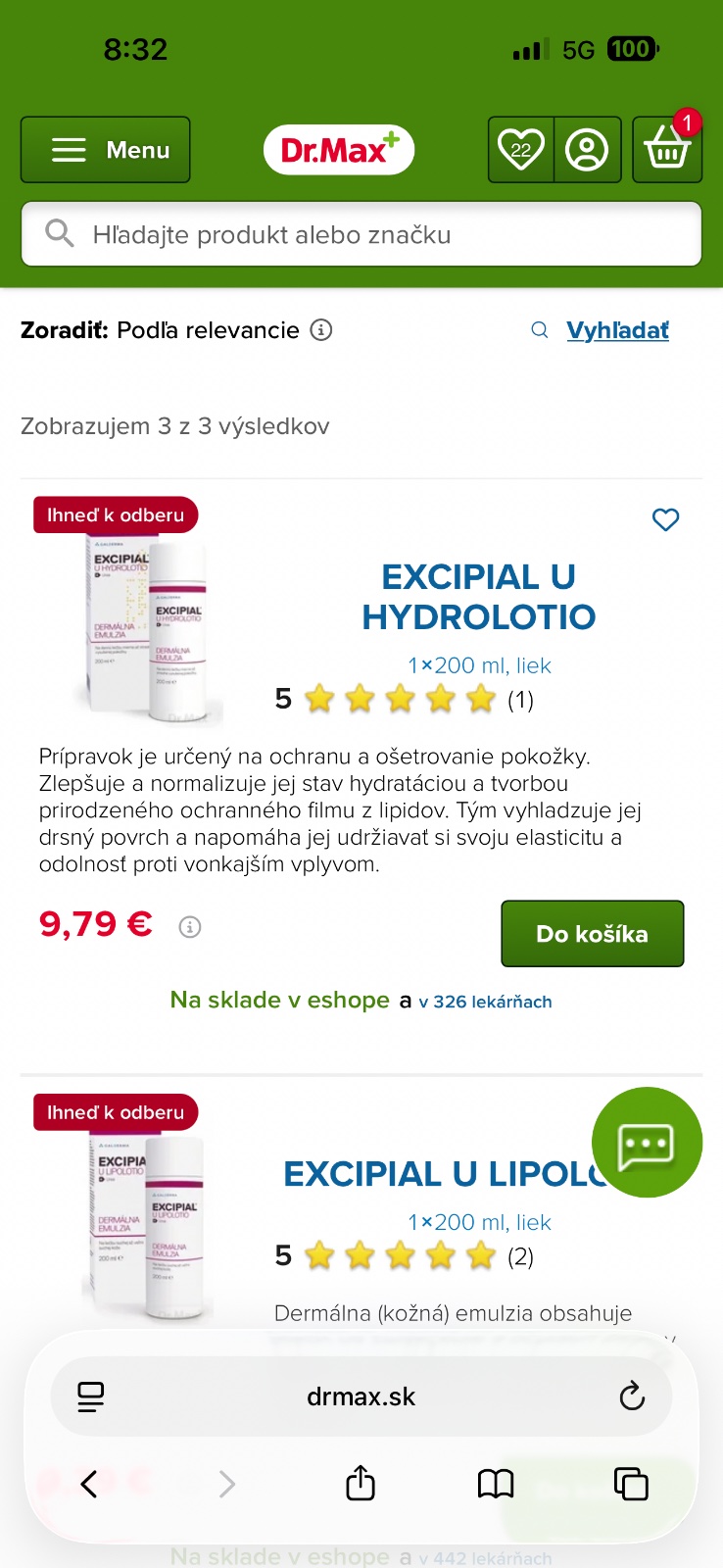The height and width of the screenshot is (1568, 723).
Task: Open the Excipial U Lipolotio product image
Action: coord(149,1225)
